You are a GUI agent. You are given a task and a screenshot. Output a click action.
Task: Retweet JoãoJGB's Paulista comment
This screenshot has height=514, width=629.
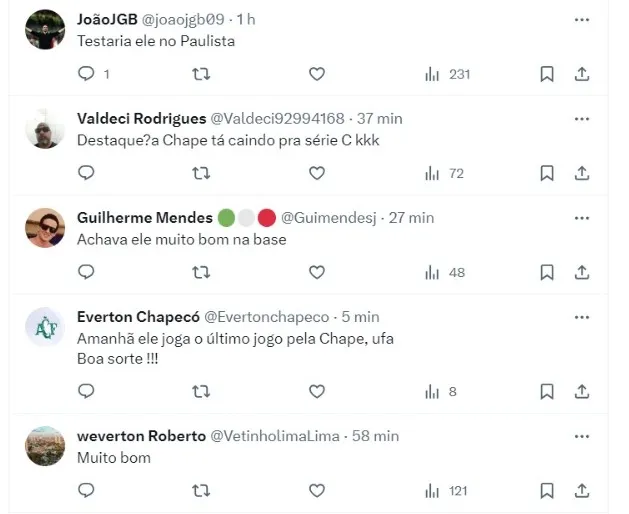pyautogui.click(x=201, y=74)
